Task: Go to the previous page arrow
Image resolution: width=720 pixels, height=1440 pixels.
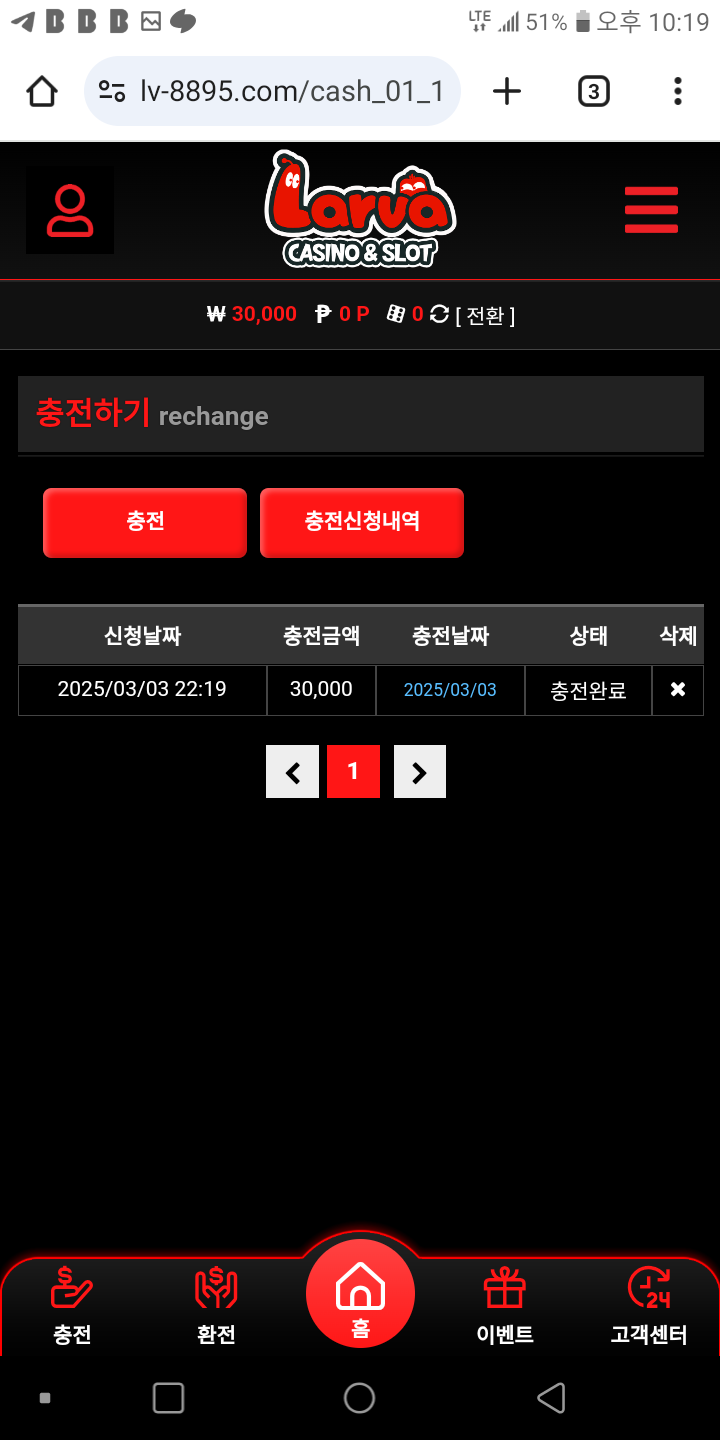Action: 293,771
